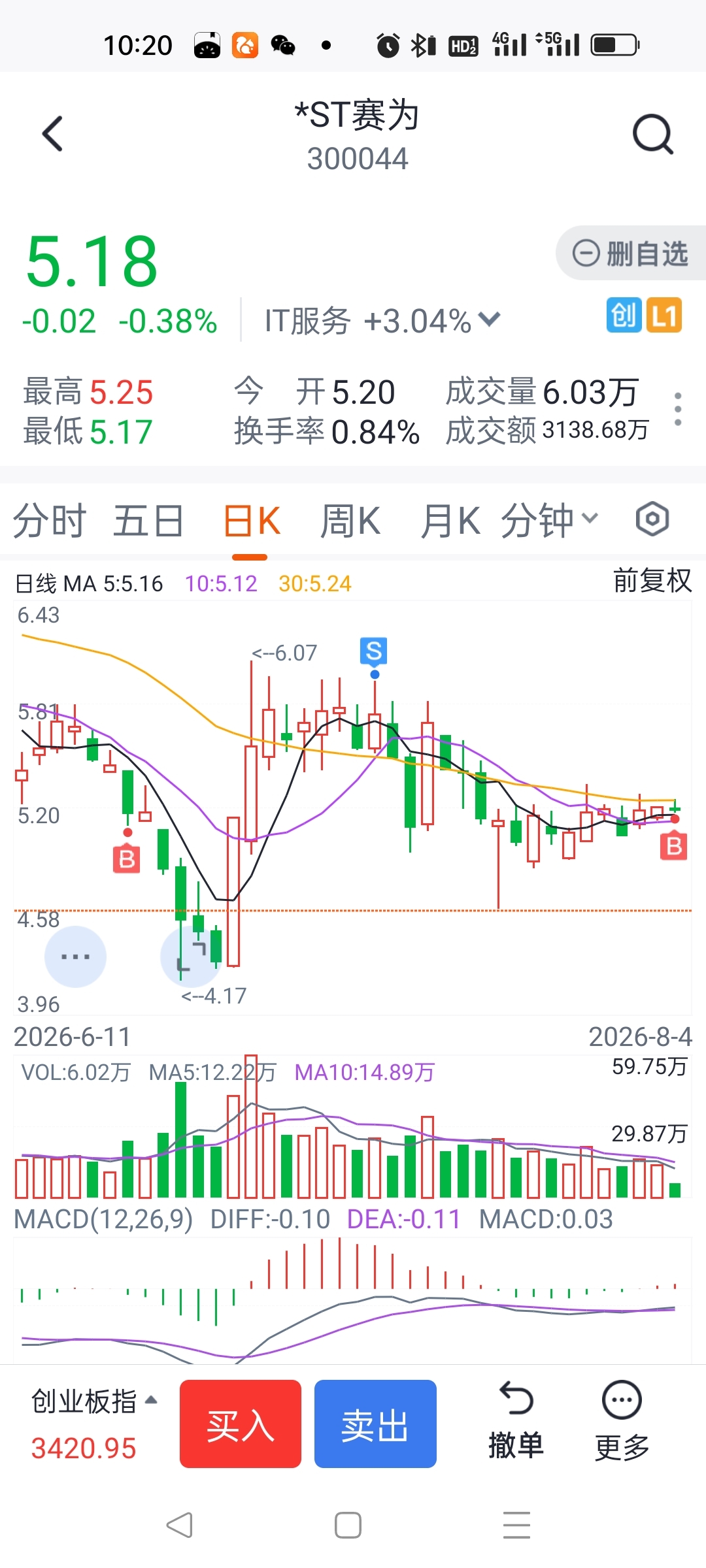Open the three-dot quote details menu
This screenshot has width=706, height=1568.
coord(678,410)
